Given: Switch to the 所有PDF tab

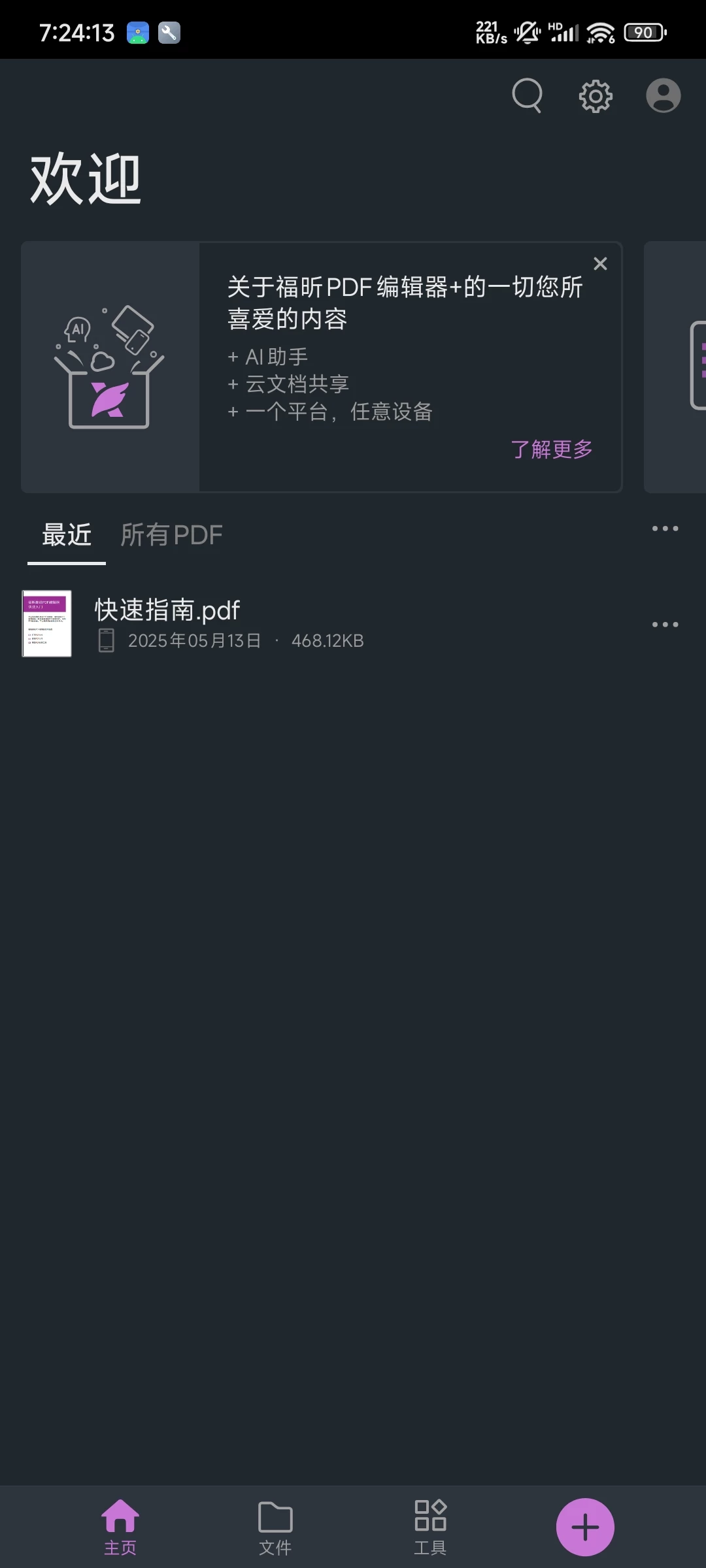Looking at the screenshot, I should click(x=172, y=535).
